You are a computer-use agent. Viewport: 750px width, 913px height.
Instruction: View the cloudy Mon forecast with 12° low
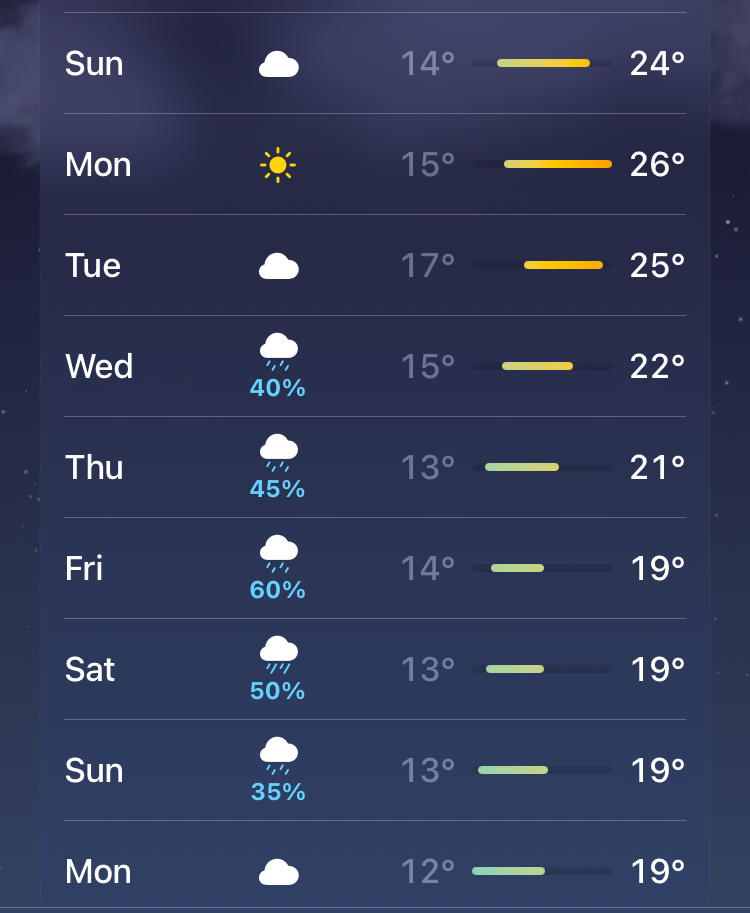(375, 871)
